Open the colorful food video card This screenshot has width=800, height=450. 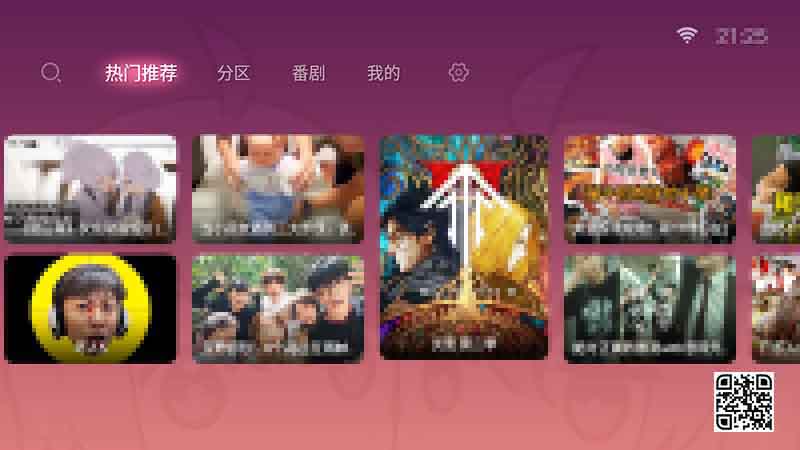click(x=650, y=189)
